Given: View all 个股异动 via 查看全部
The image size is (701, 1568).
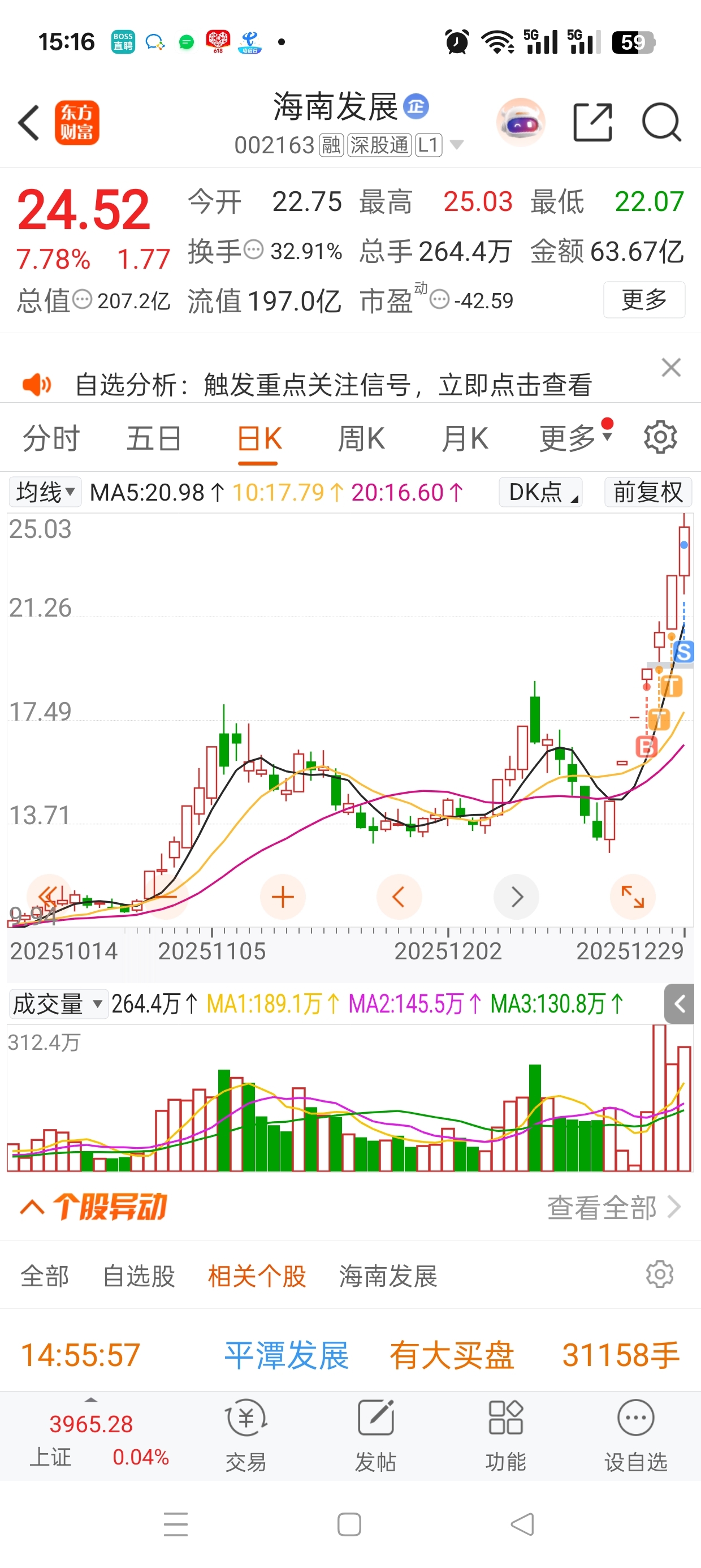Looking at the screenshot, I should tap(613, 1208).
